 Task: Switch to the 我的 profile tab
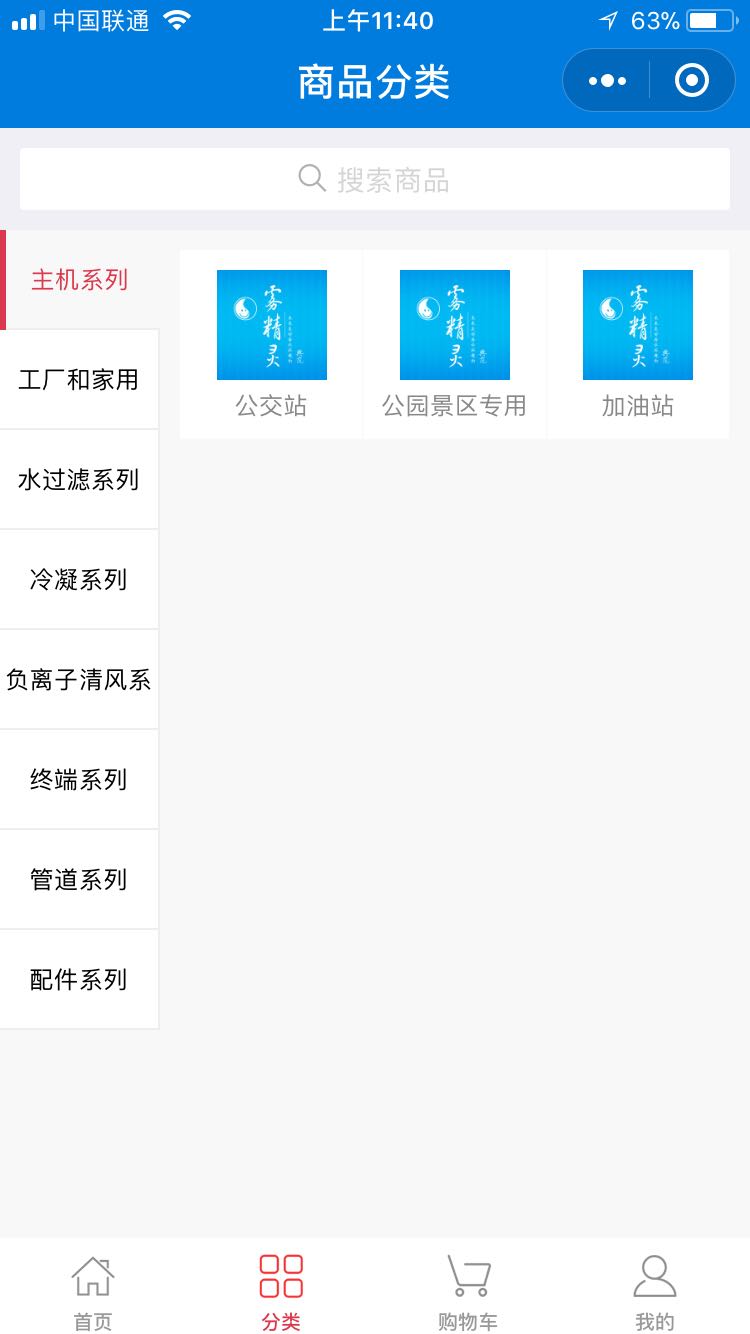pos(655,1292)
